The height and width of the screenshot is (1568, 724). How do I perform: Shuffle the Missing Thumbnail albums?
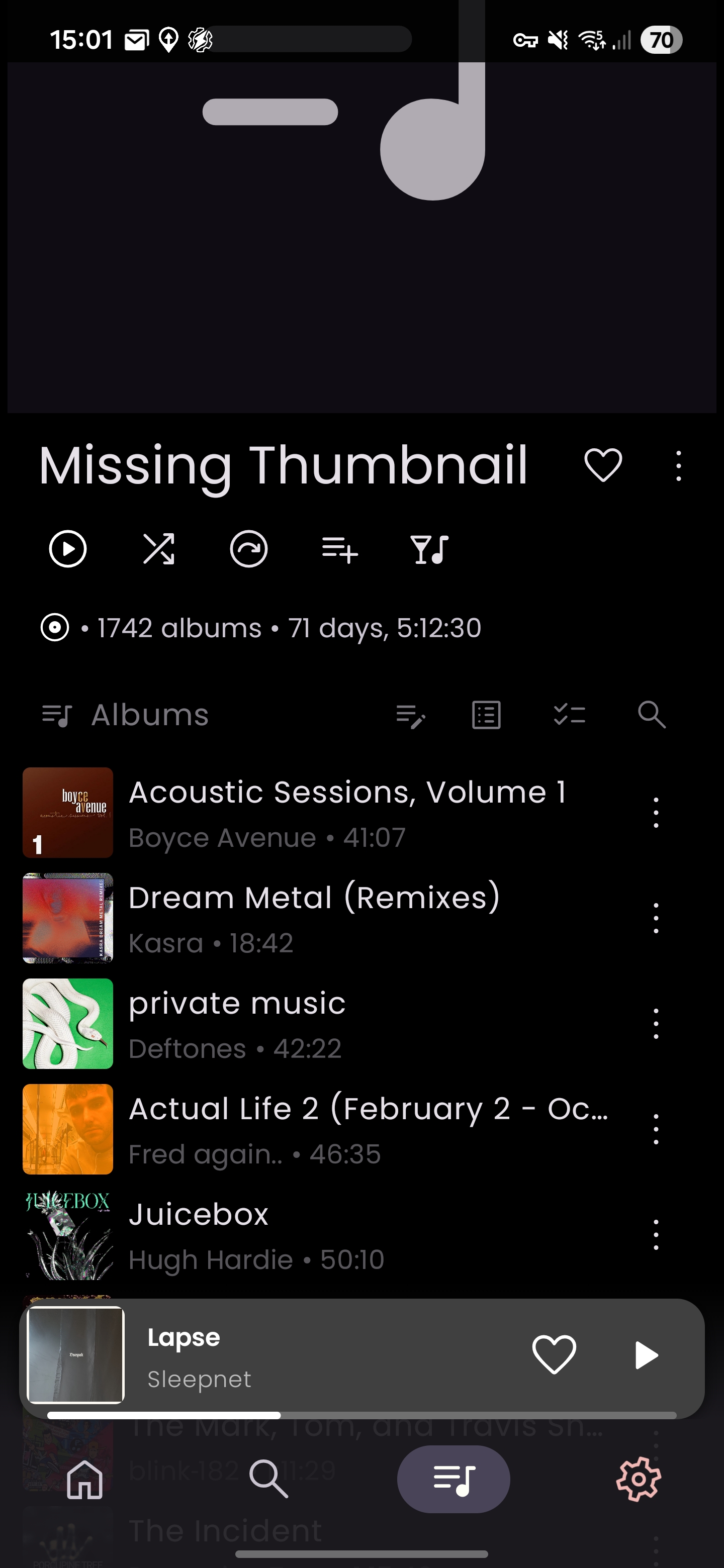(158, 549)
